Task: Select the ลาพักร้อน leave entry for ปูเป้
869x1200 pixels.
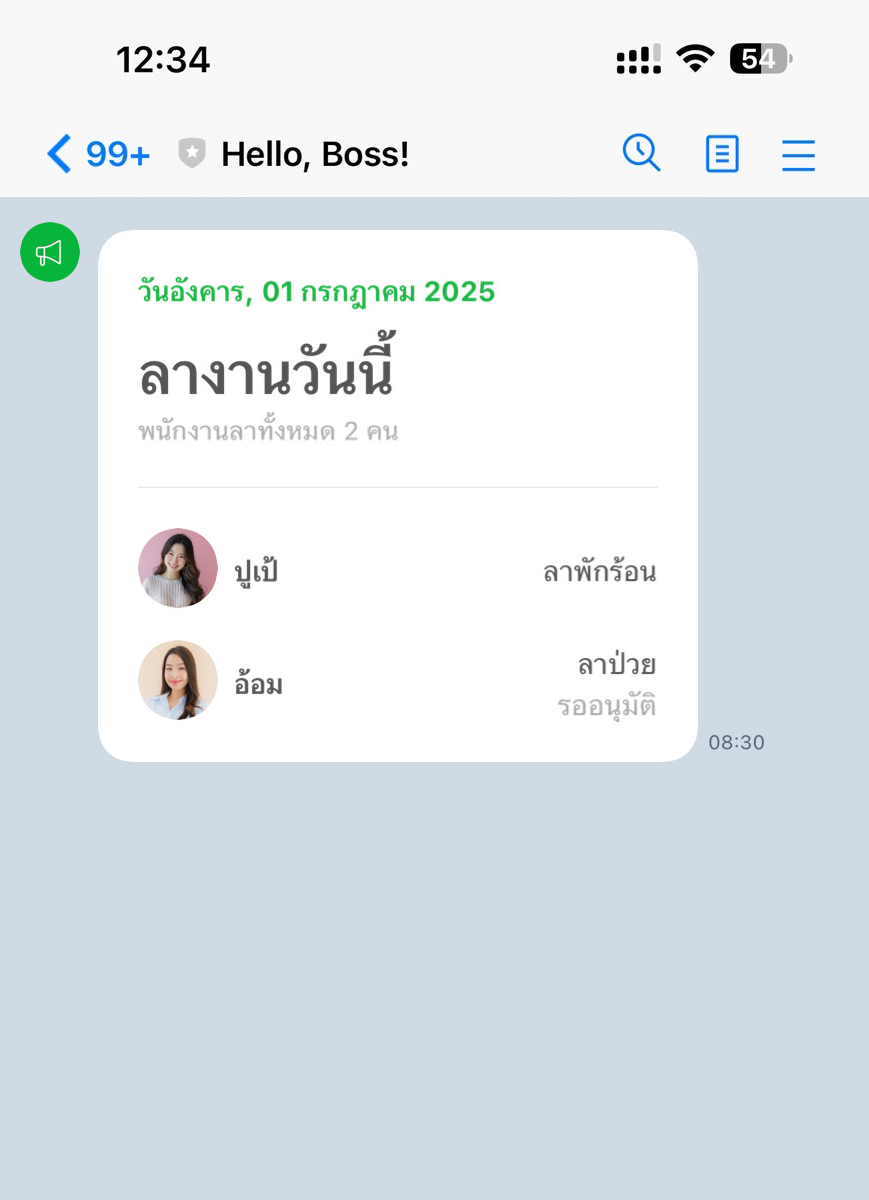Action: tap(597, 569)
